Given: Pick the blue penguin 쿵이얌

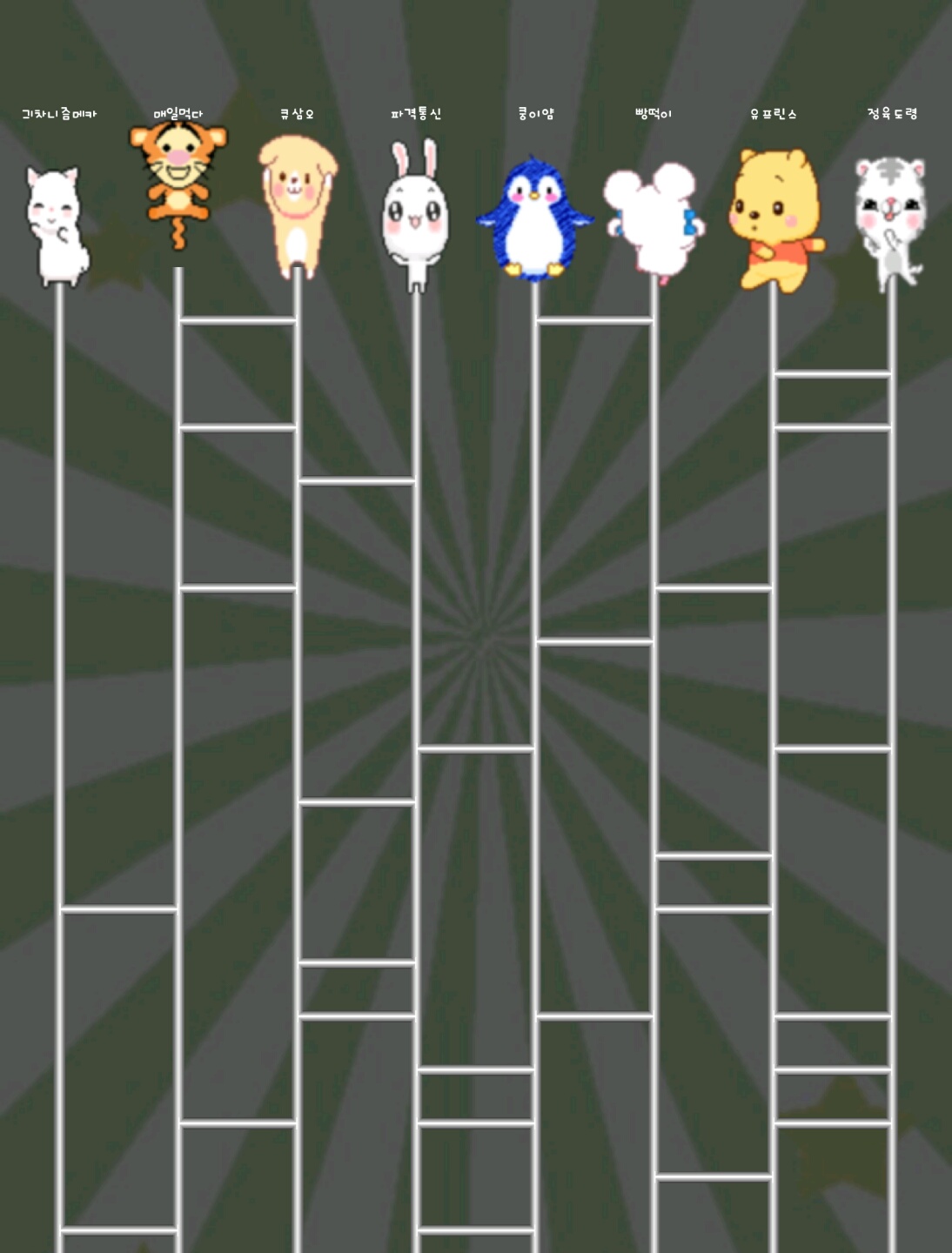Looking at the screenshot, I should (x=533, y=219).
